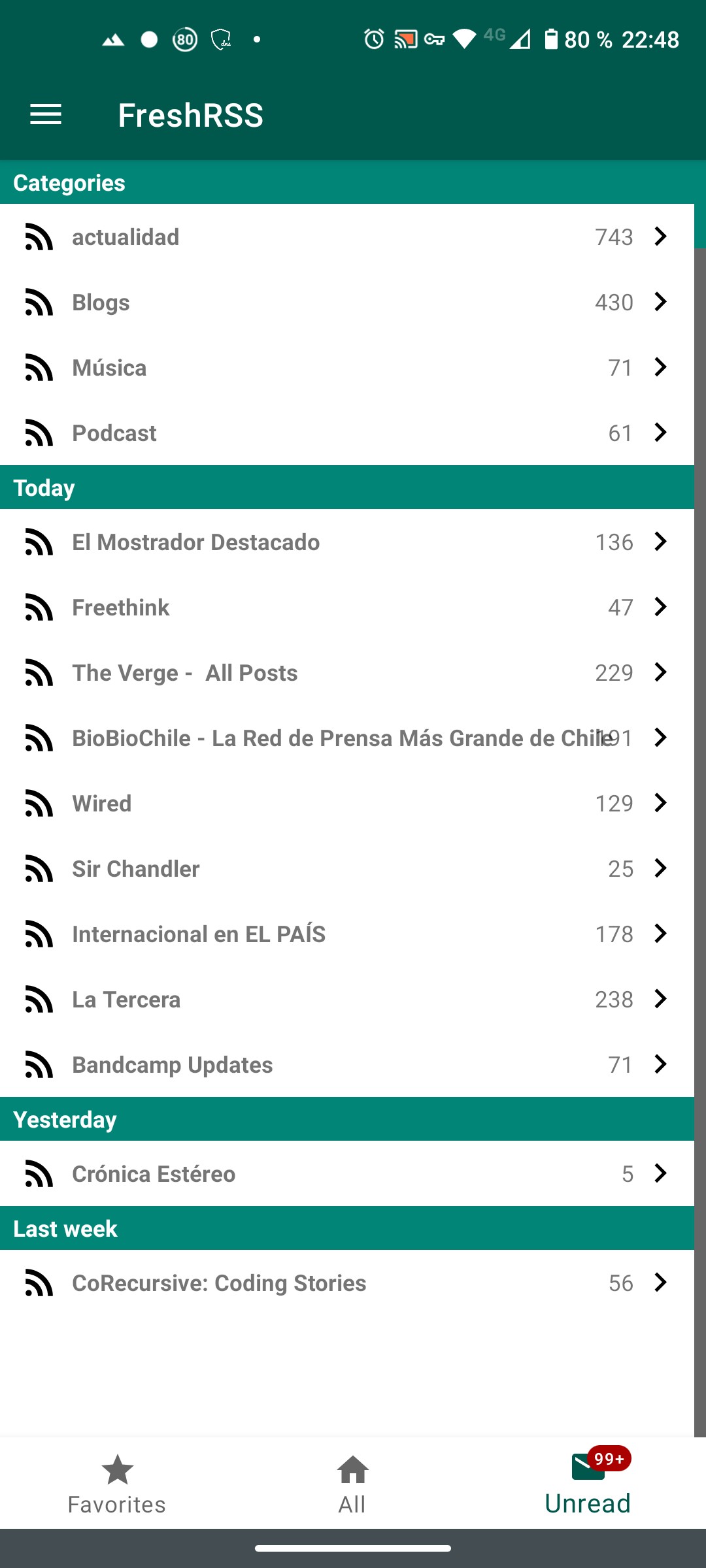Open the Crónica Estéreo feed
The height and width of the screenshot is (1568, 706).
346,1173
